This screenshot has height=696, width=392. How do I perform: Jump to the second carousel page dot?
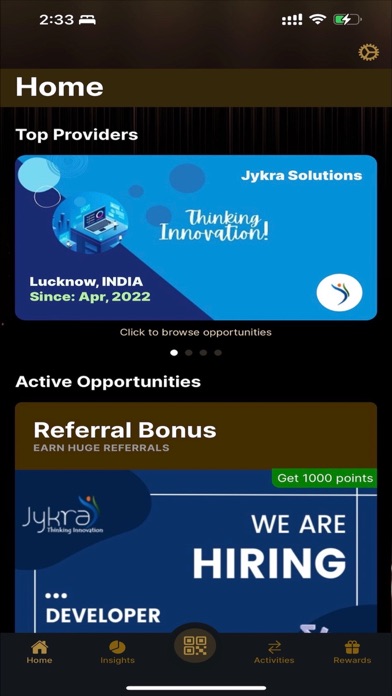click(189, 353)
